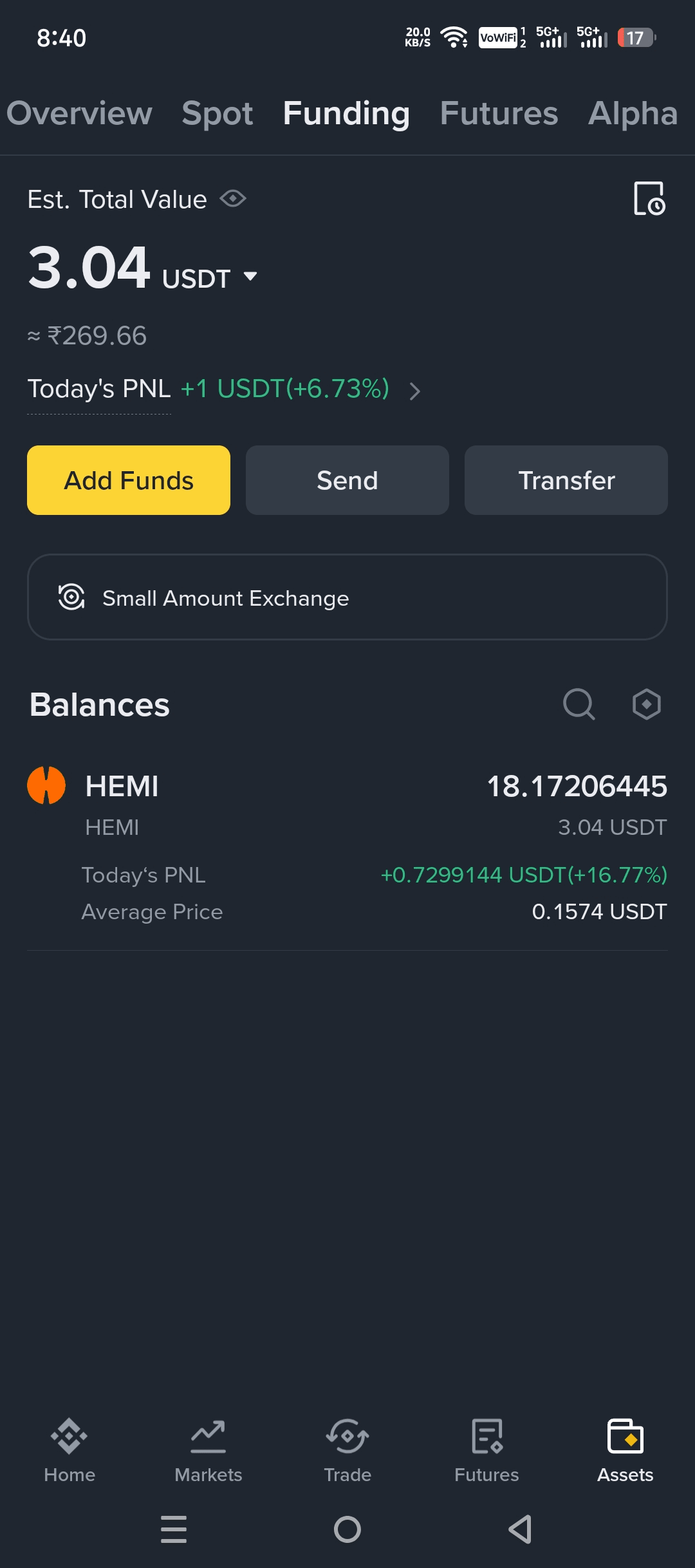Viewport: 695px width, 1568px height.
Task: Open the Futures top tab
Action: point(499,113)
